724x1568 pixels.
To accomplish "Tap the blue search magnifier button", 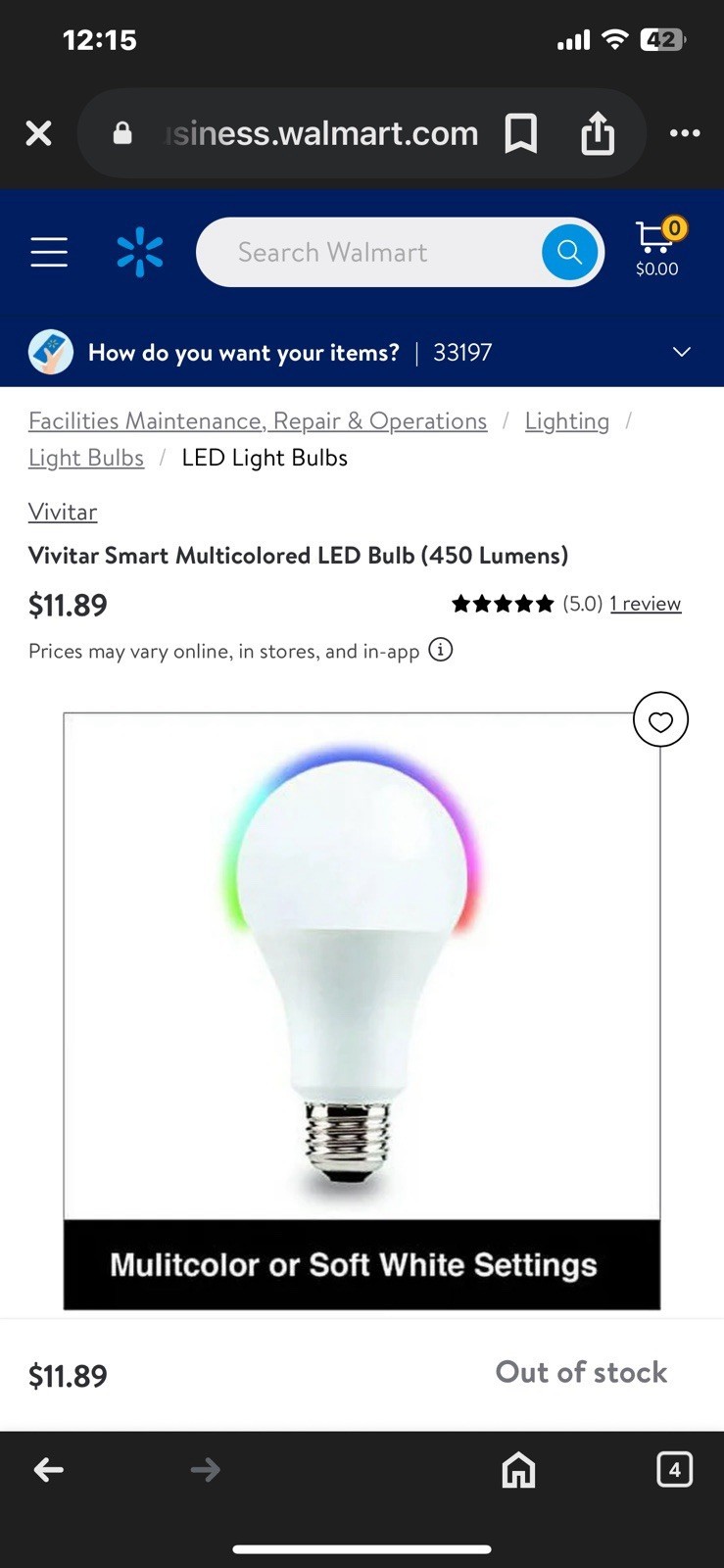I will tap(569, 252).
